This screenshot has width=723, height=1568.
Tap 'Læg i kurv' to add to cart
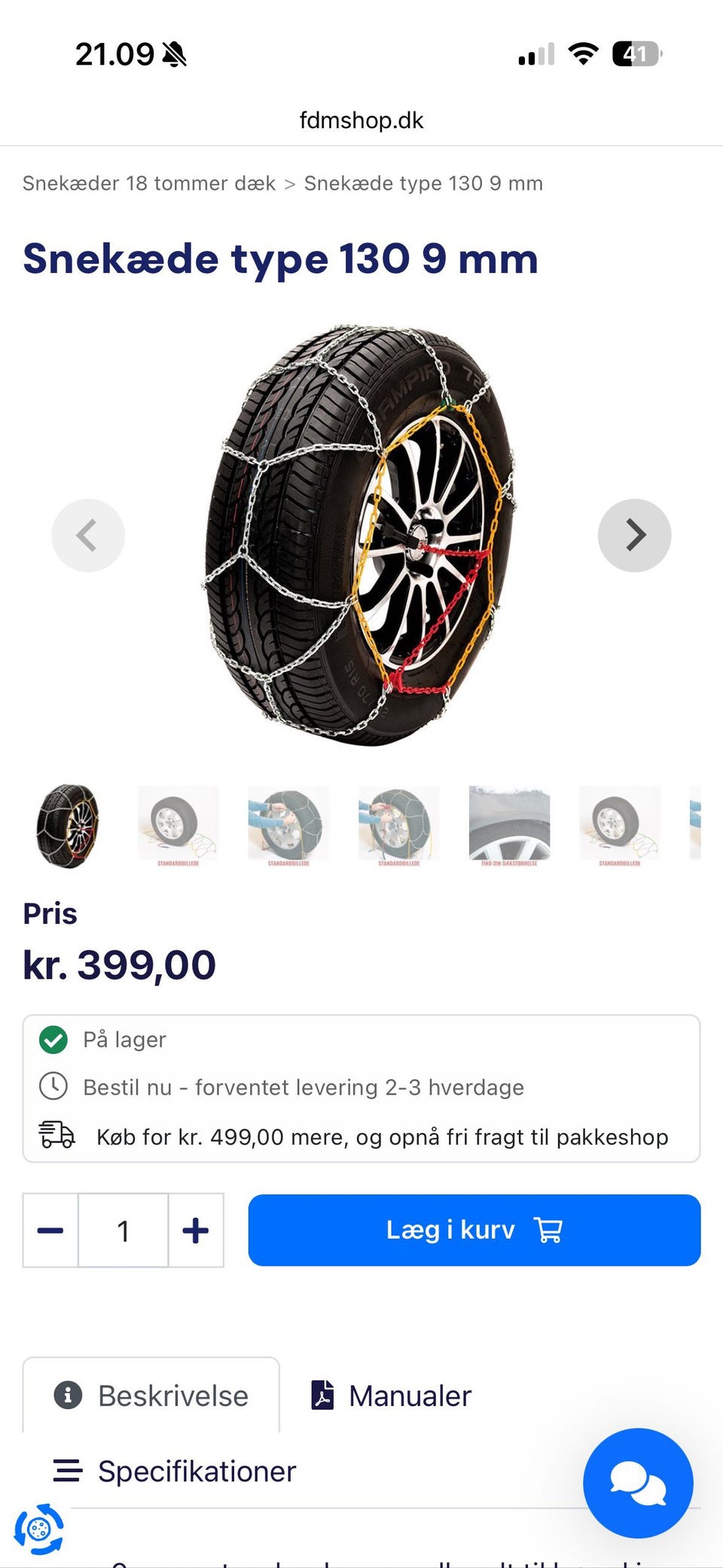pos(474,1230)
